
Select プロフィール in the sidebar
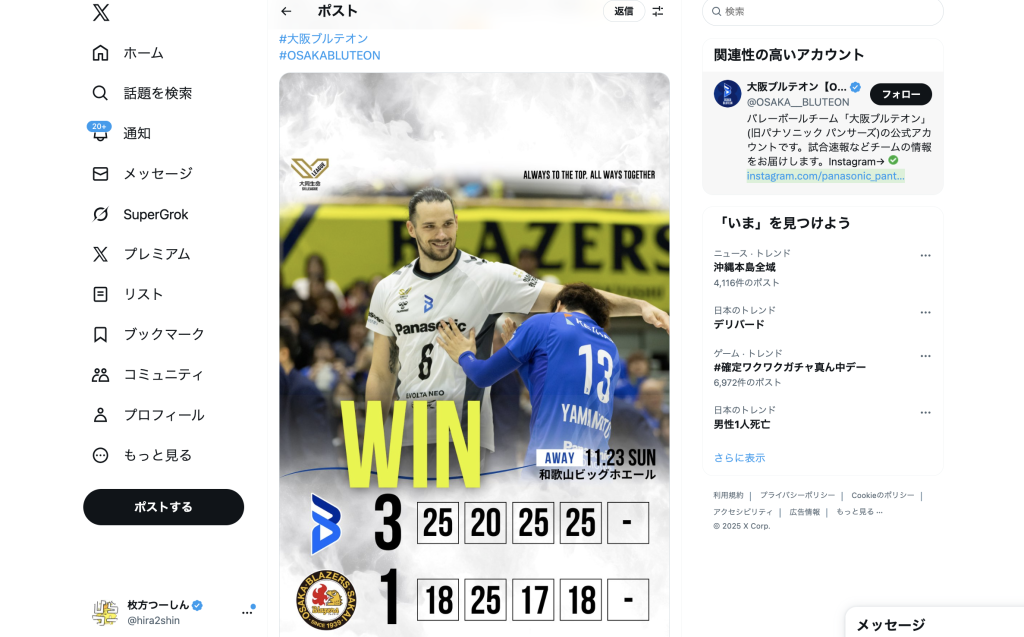click(x=163, y=415)
